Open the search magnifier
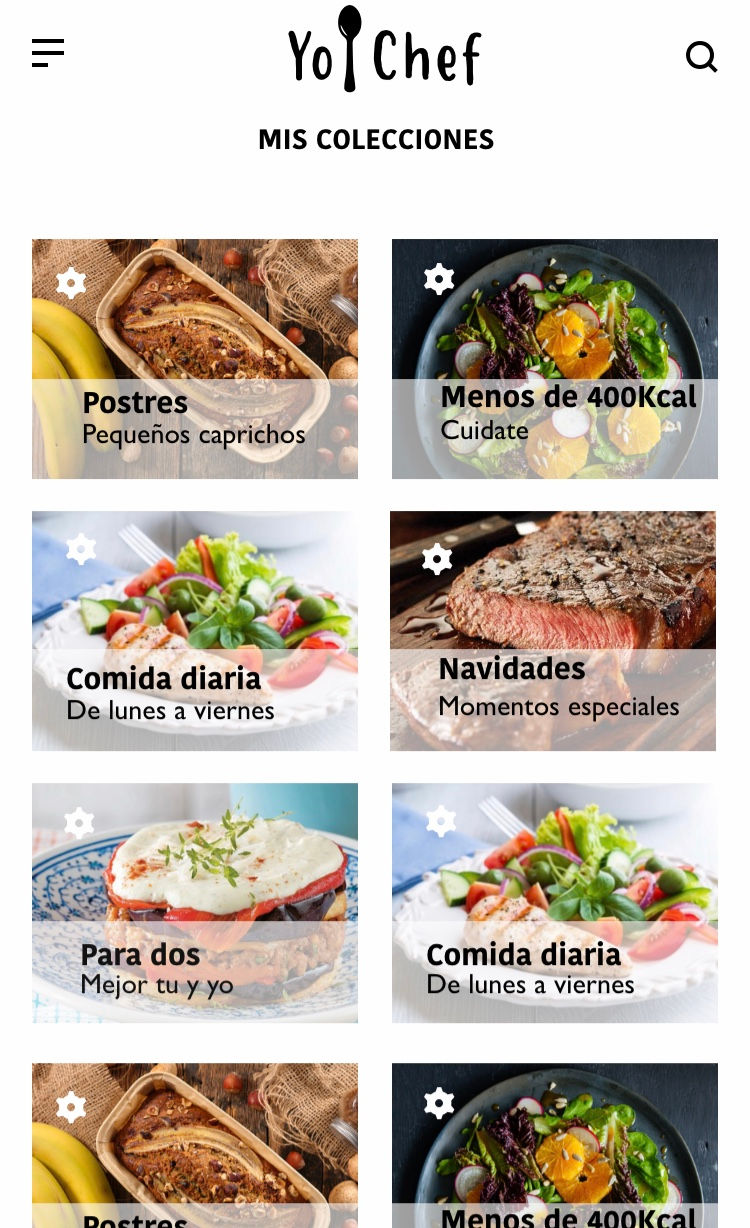The height and width of the screenshot is (1228, 750). 702,57
